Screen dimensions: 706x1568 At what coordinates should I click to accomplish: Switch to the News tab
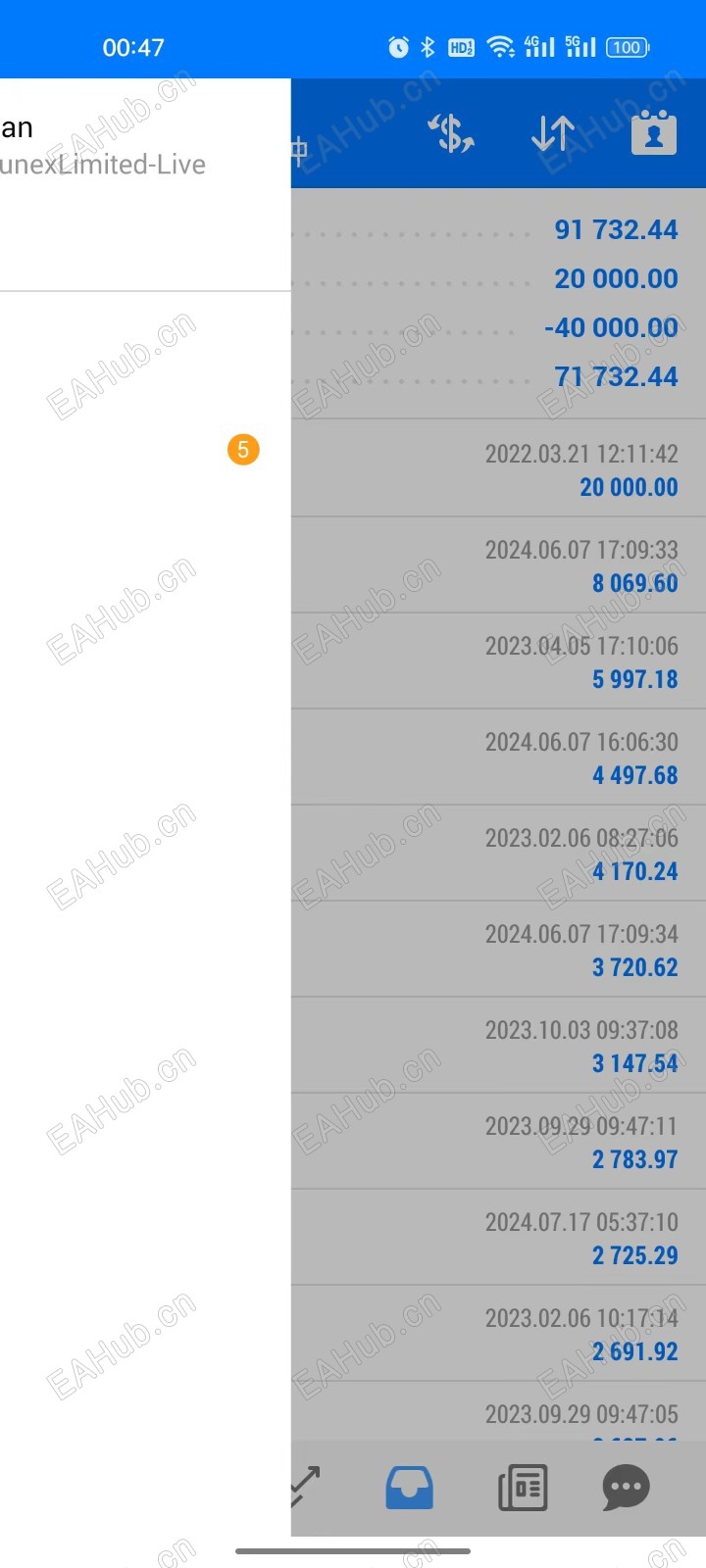(x=523, y=1488)
